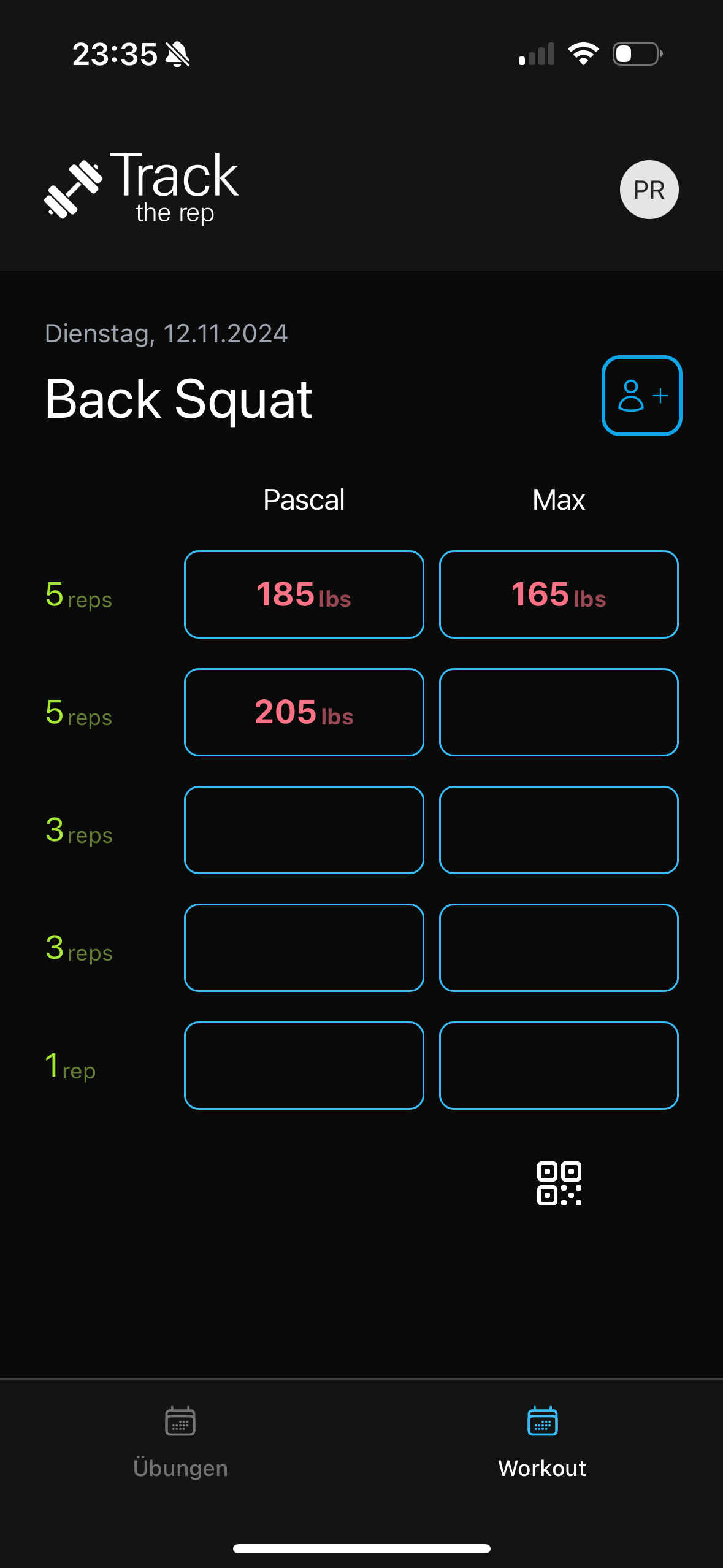Enter Pascal's weight for second 3 reps set
Viewport: 723px width, 1568px height.
click(304, 948)
